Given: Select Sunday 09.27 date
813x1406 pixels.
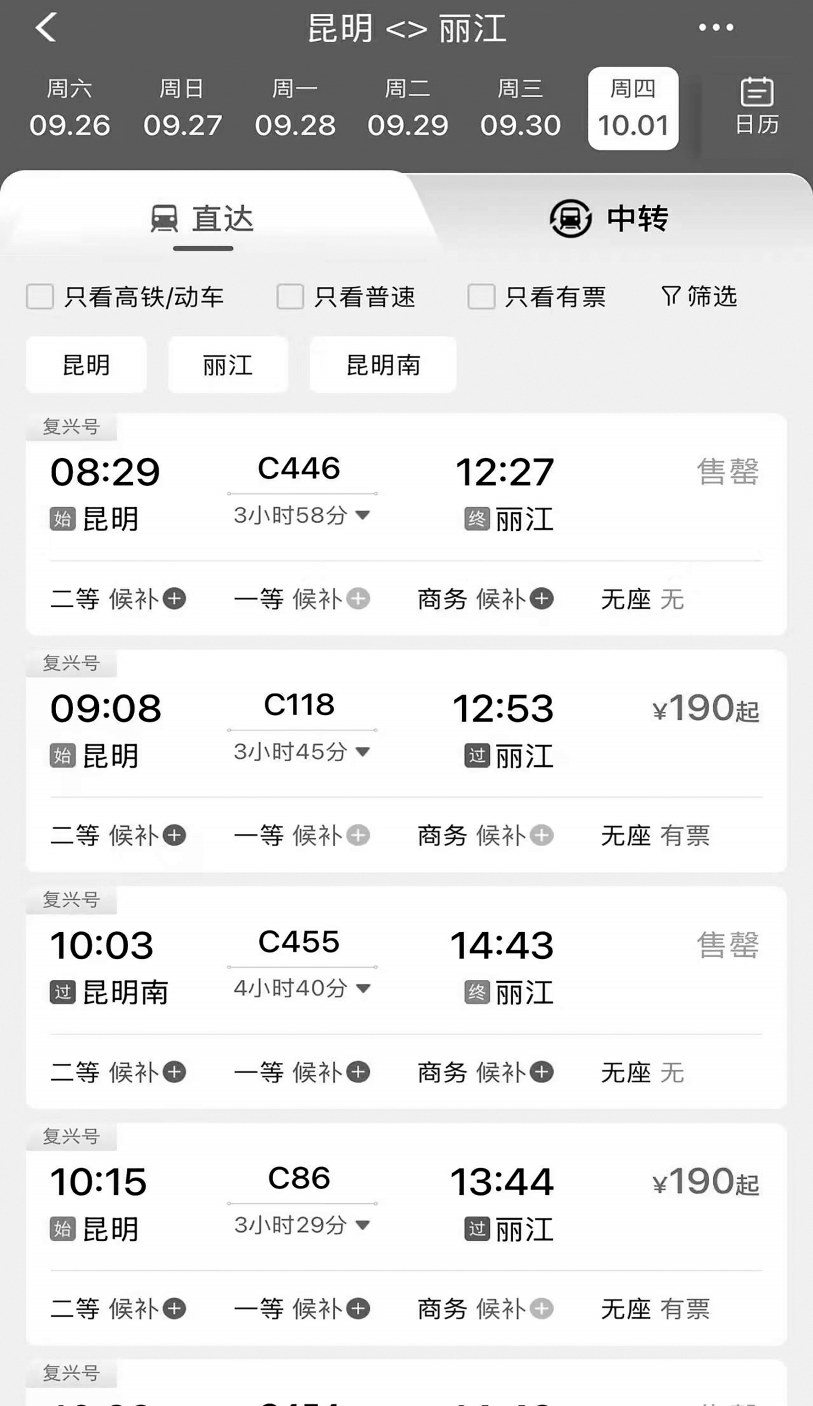Looking at the screenshot, I should (x=182, y=108).
